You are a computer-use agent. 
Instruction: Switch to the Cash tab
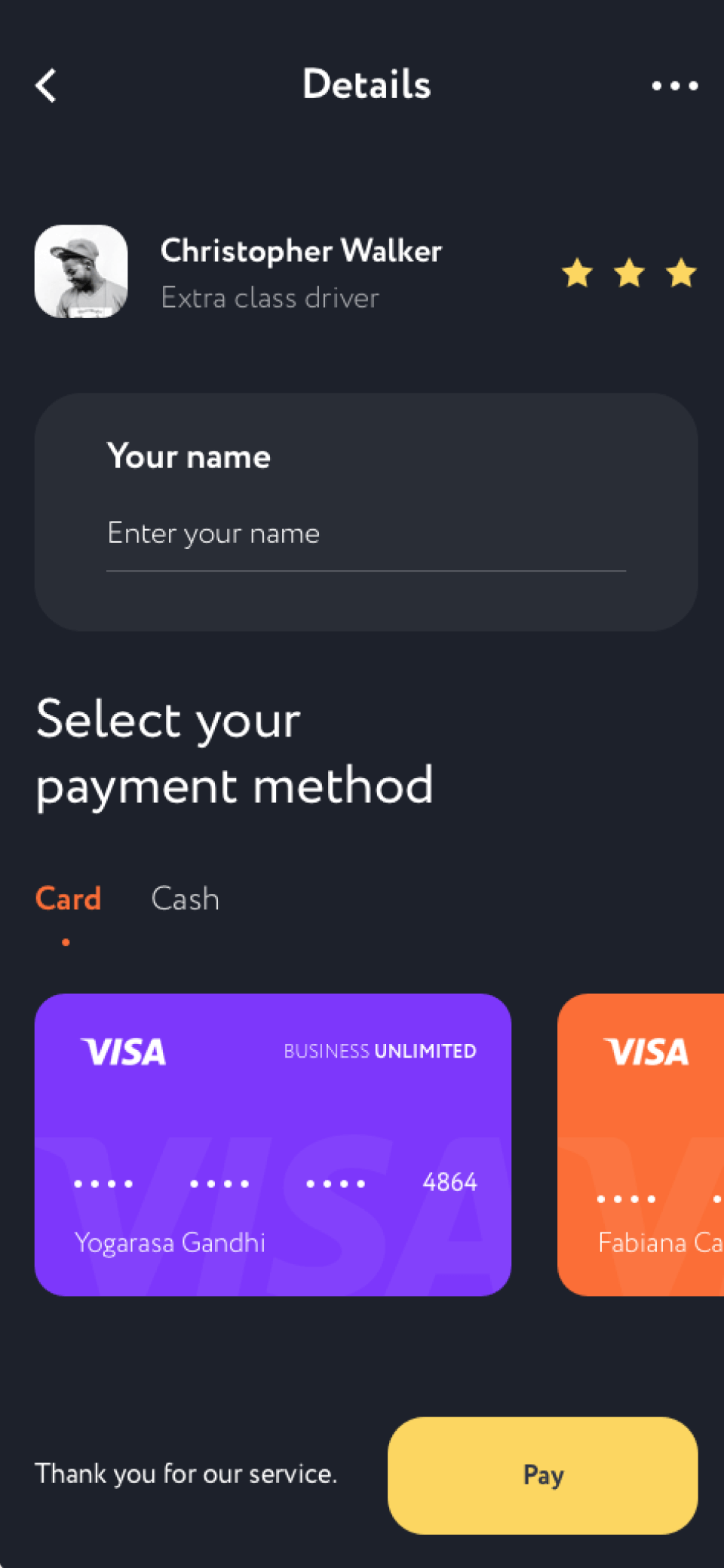186,899
